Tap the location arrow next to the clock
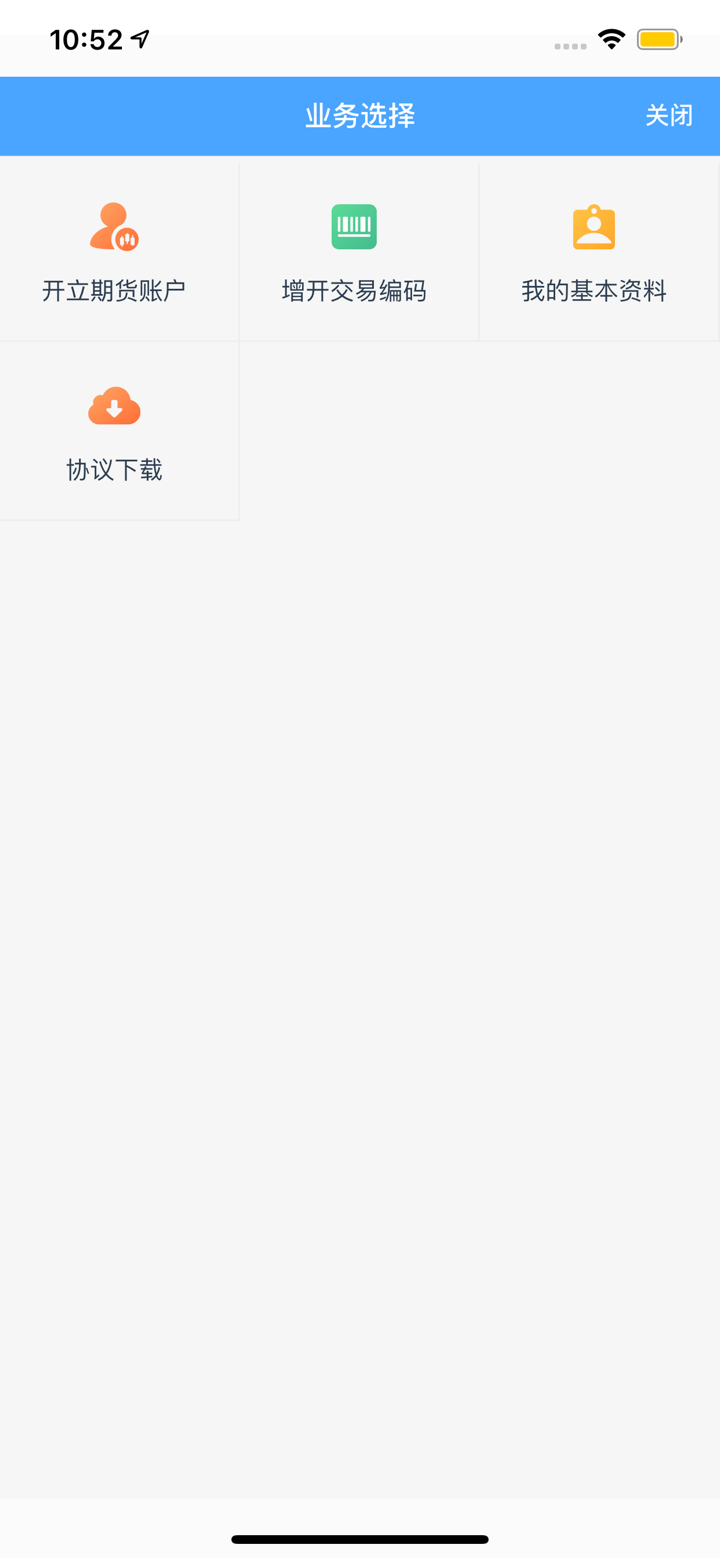Viewport: 720px width, 1558px height. (140, 37)
